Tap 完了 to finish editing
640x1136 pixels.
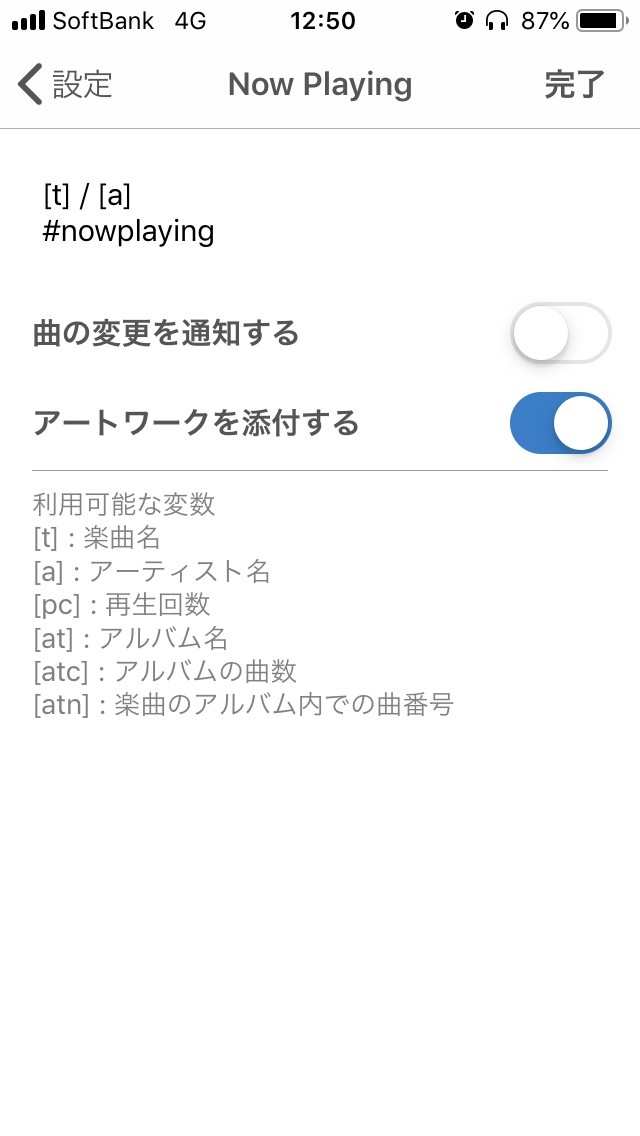tap(574, 85)
